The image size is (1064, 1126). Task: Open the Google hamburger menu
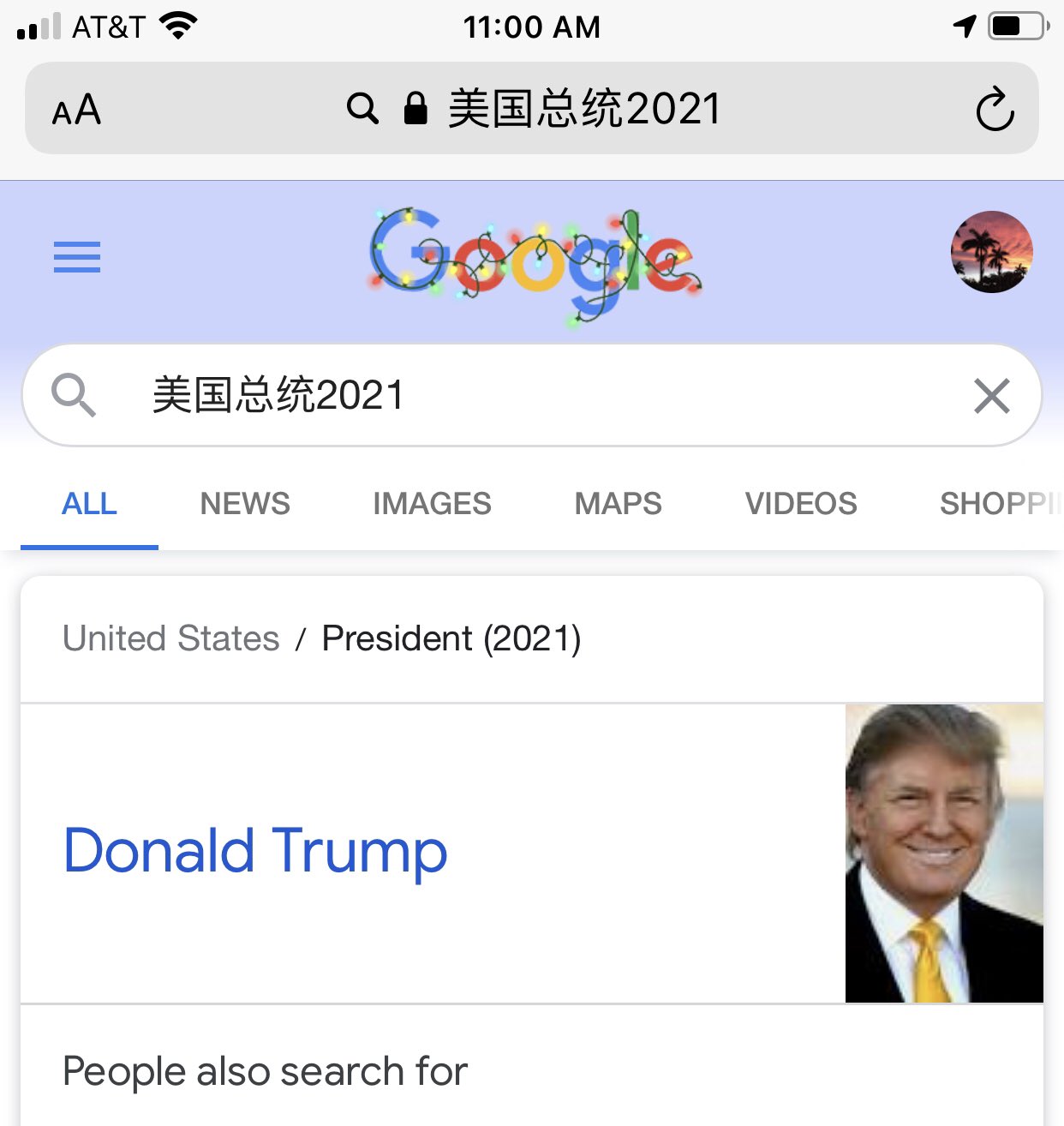coord(77,257)
